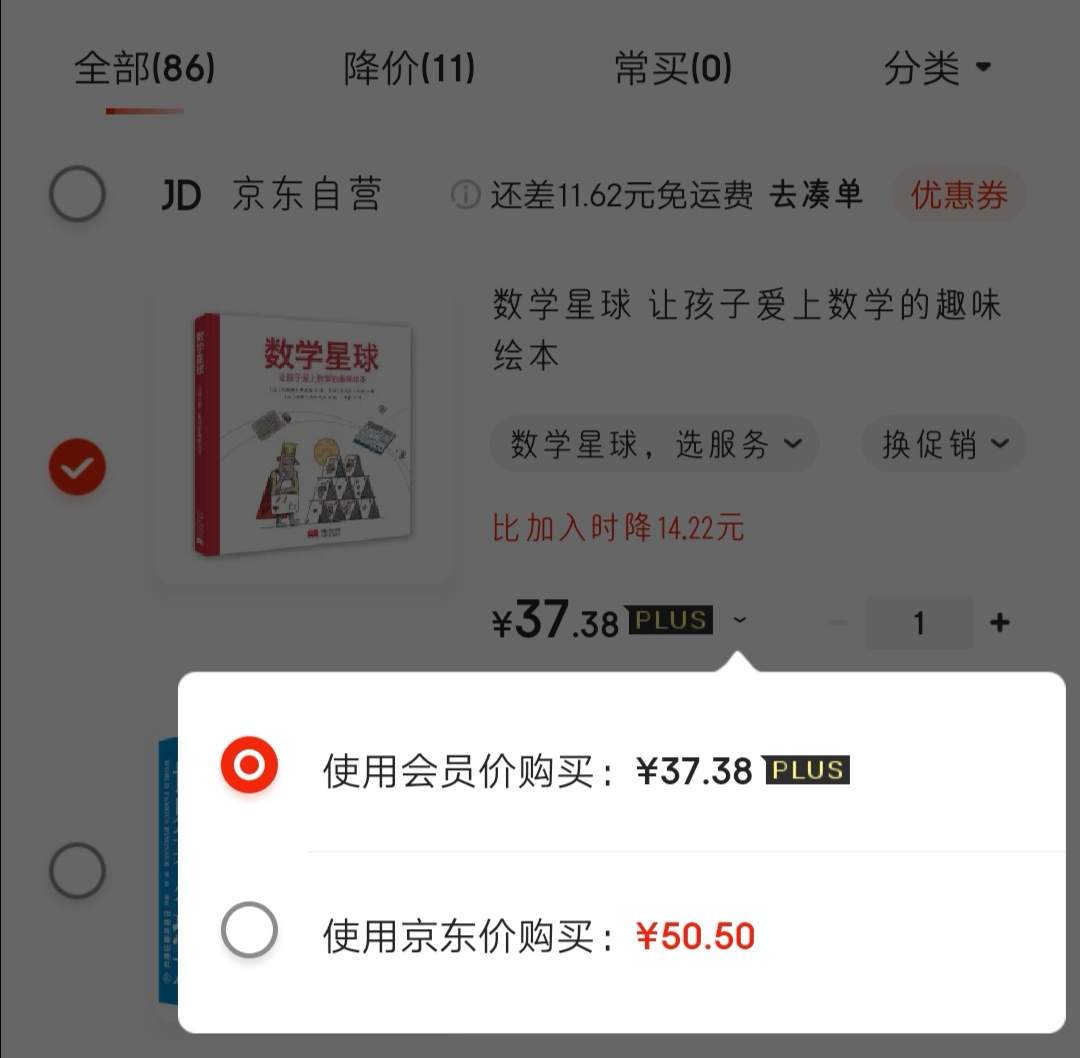This screenshot has width=1080, height=1058.
Task: Collapse the price options chevron beside PLUS
Action: pyautogui.click(x=739, y=621)
